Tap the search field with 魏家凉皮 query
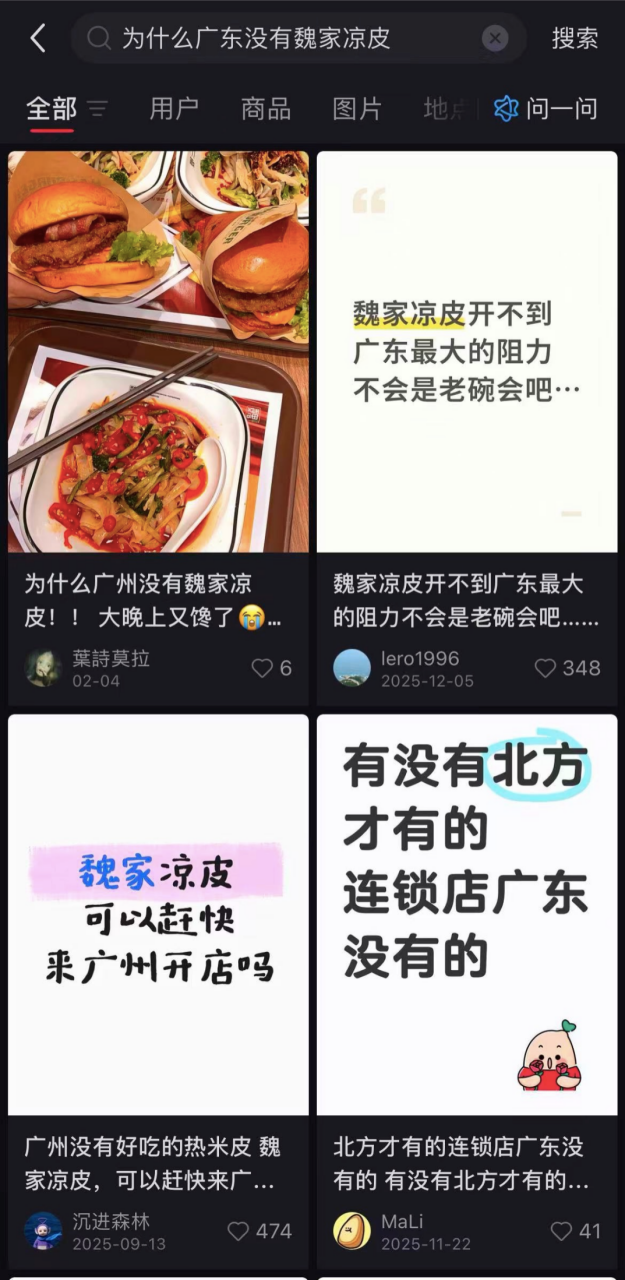 click(x=280, y=39)
